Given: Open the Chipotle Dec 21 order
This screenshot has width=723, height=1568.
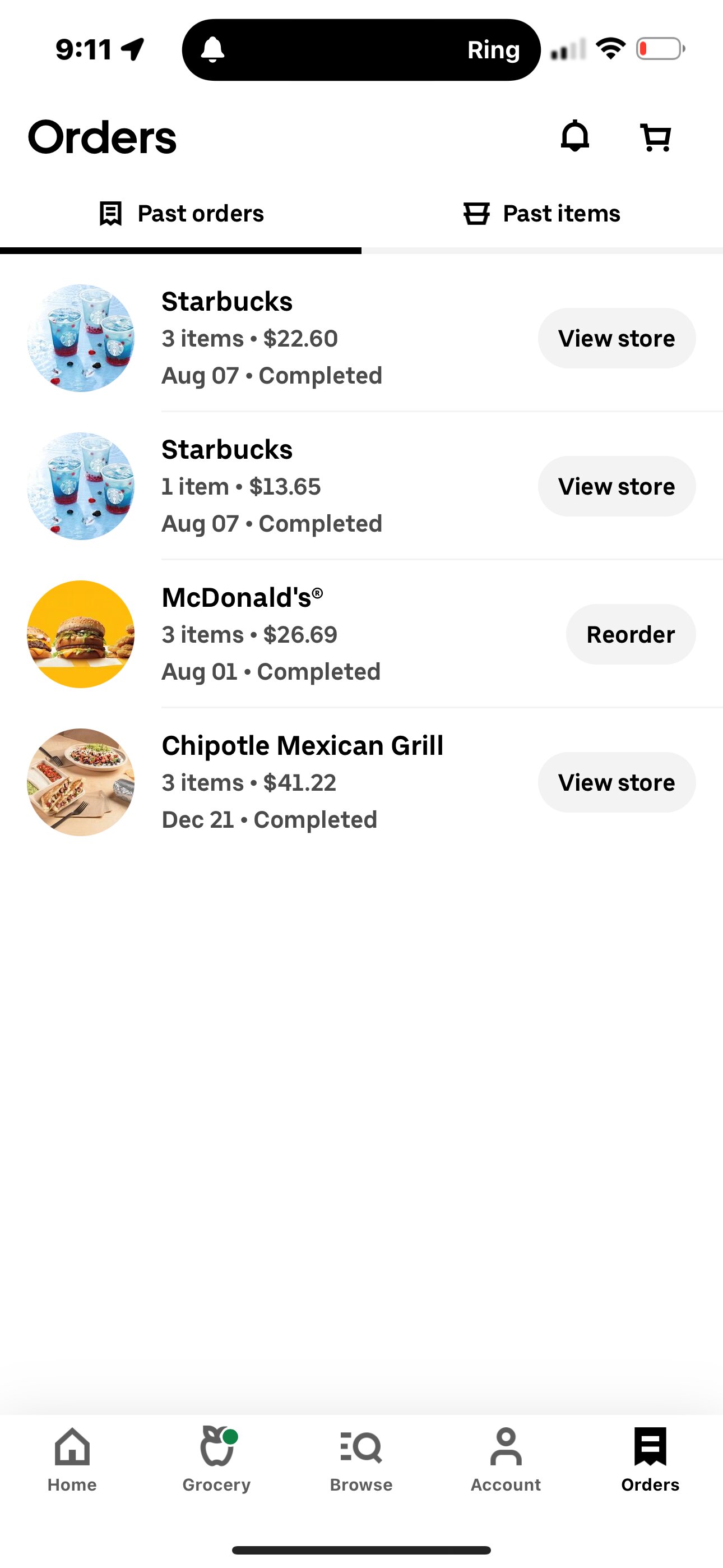Looking at the screenshot, I should 302,782.
